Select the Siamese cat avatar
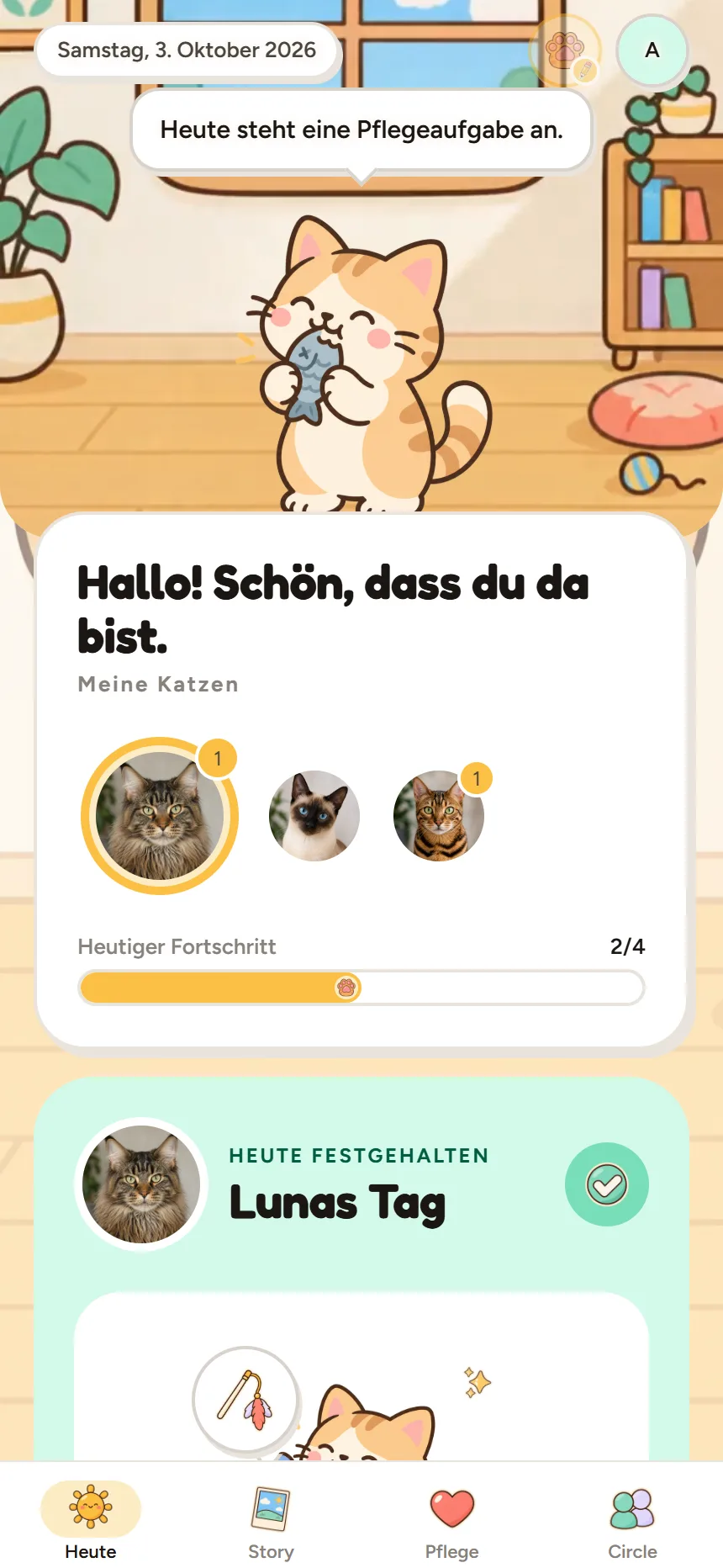723x1568 pixels. (x=314, y=816)
